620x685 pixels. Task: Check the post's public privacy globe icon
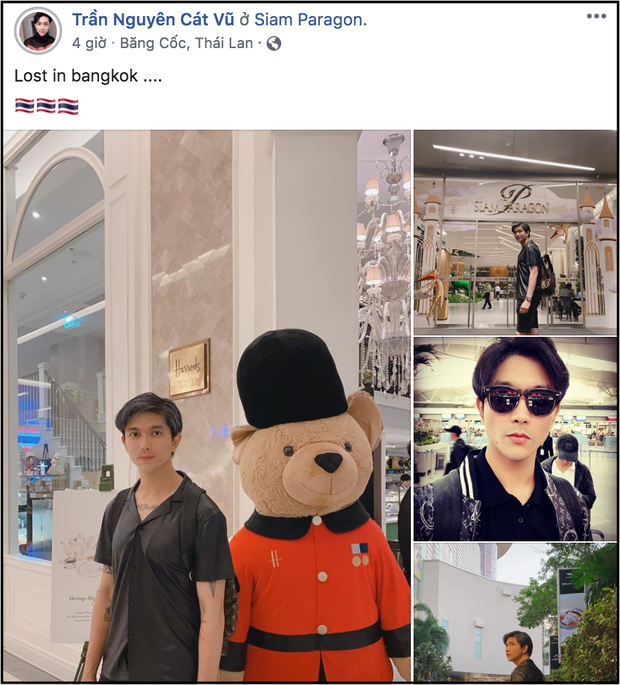coord(274,43)
